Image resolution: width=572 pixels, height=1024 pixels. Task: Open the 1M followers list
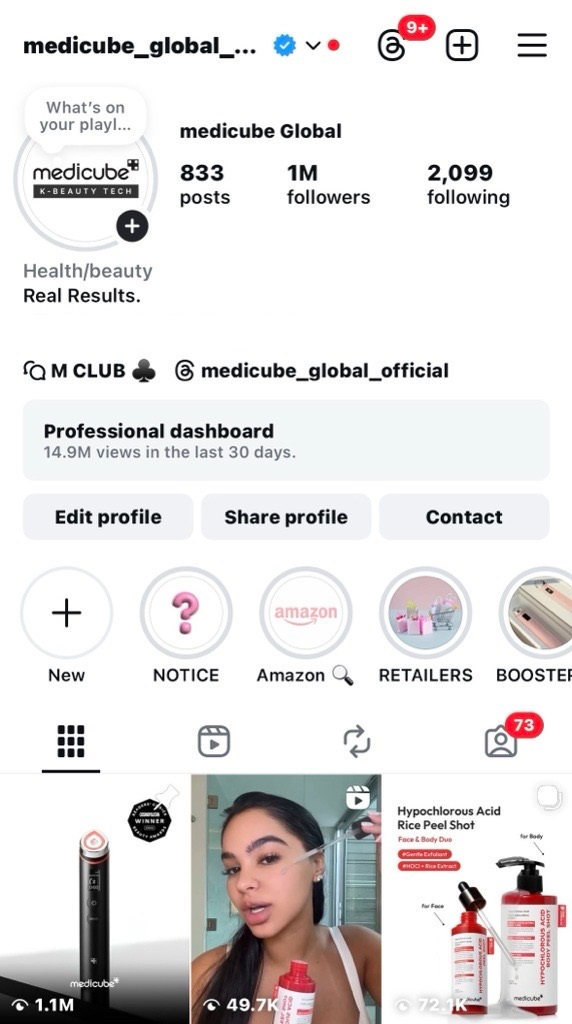pos(328,184)
